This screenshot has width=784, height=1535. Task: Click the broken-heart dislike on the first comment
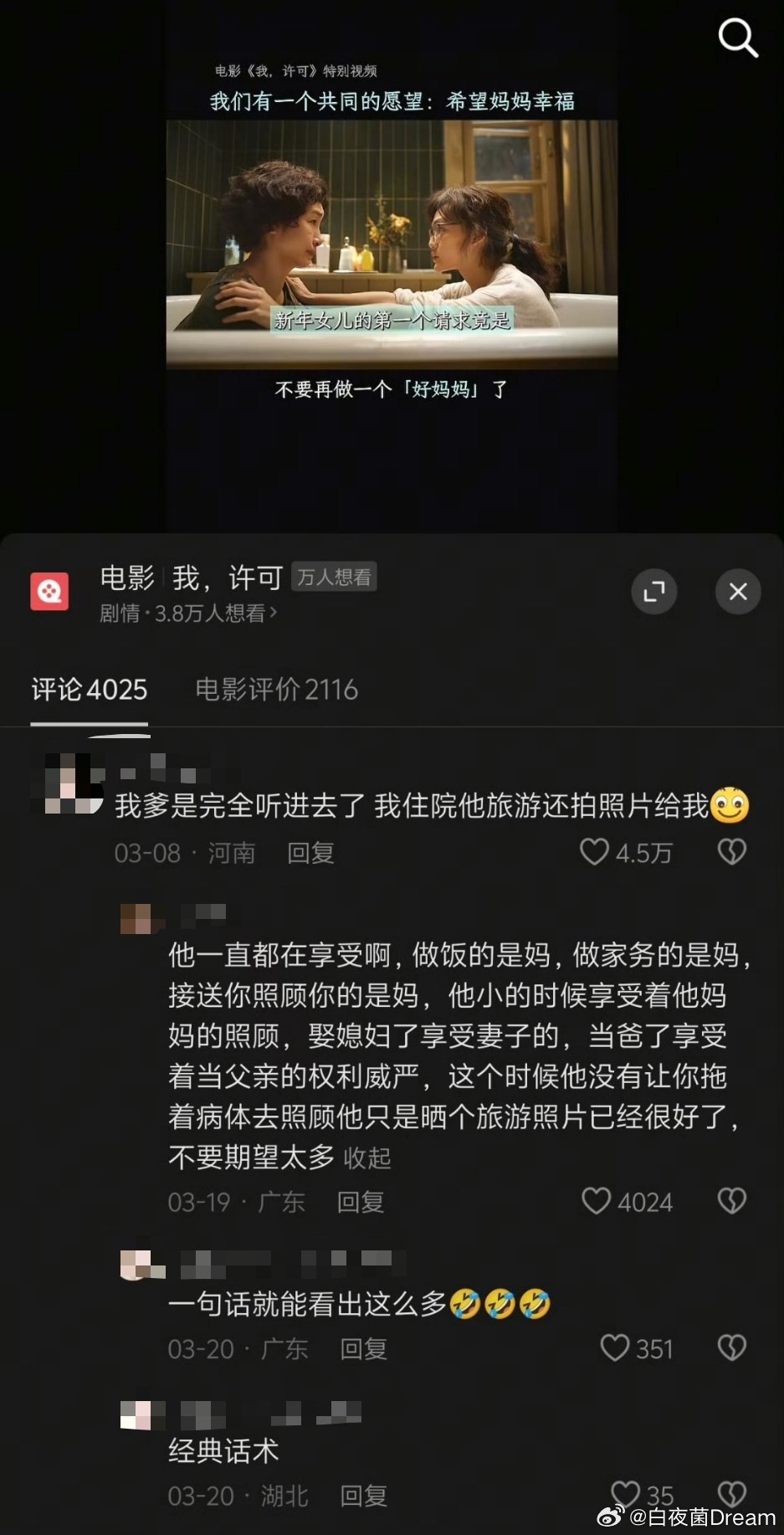click(x=731, y=851)
